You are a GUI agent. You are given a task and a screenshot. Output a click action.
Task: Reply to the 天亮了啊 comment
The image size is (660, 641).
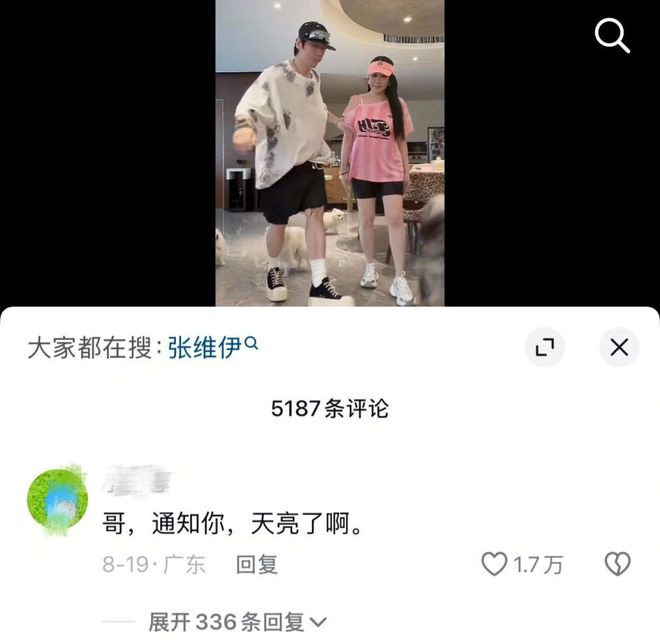tap(257, 564)
